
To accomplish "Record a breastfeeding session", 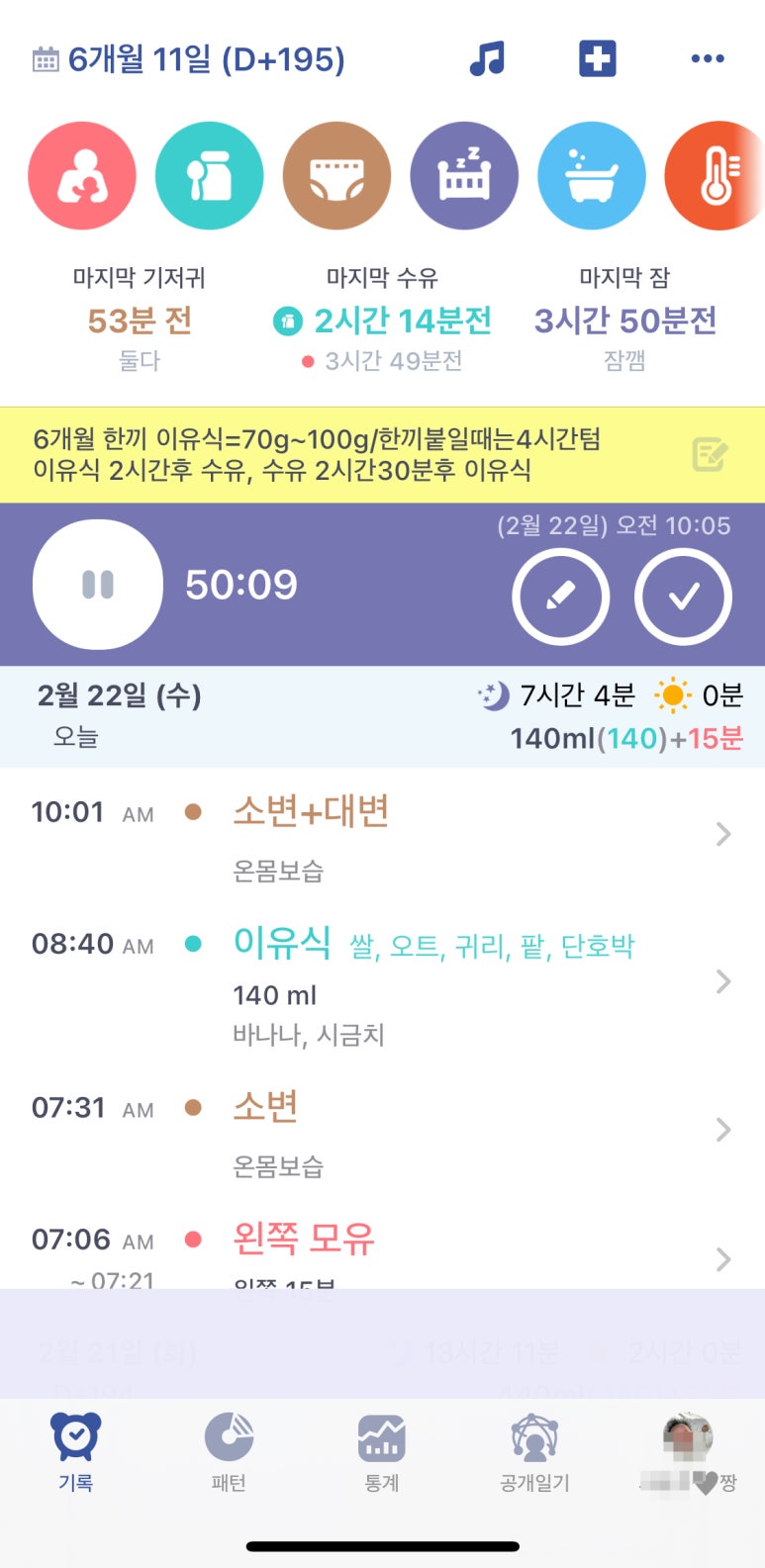I will coord(82,176).
